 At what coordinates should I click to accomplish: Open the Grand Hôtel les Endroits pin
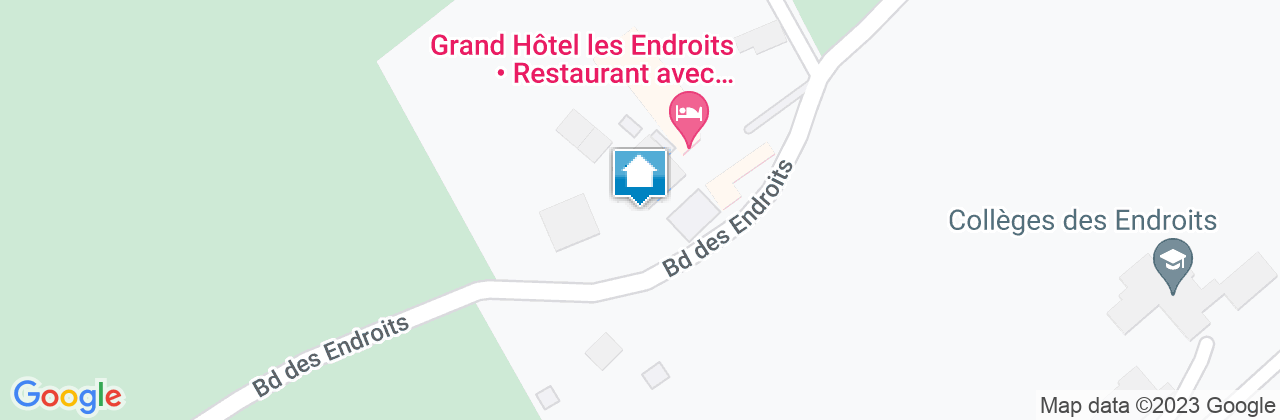coord(688,113)
